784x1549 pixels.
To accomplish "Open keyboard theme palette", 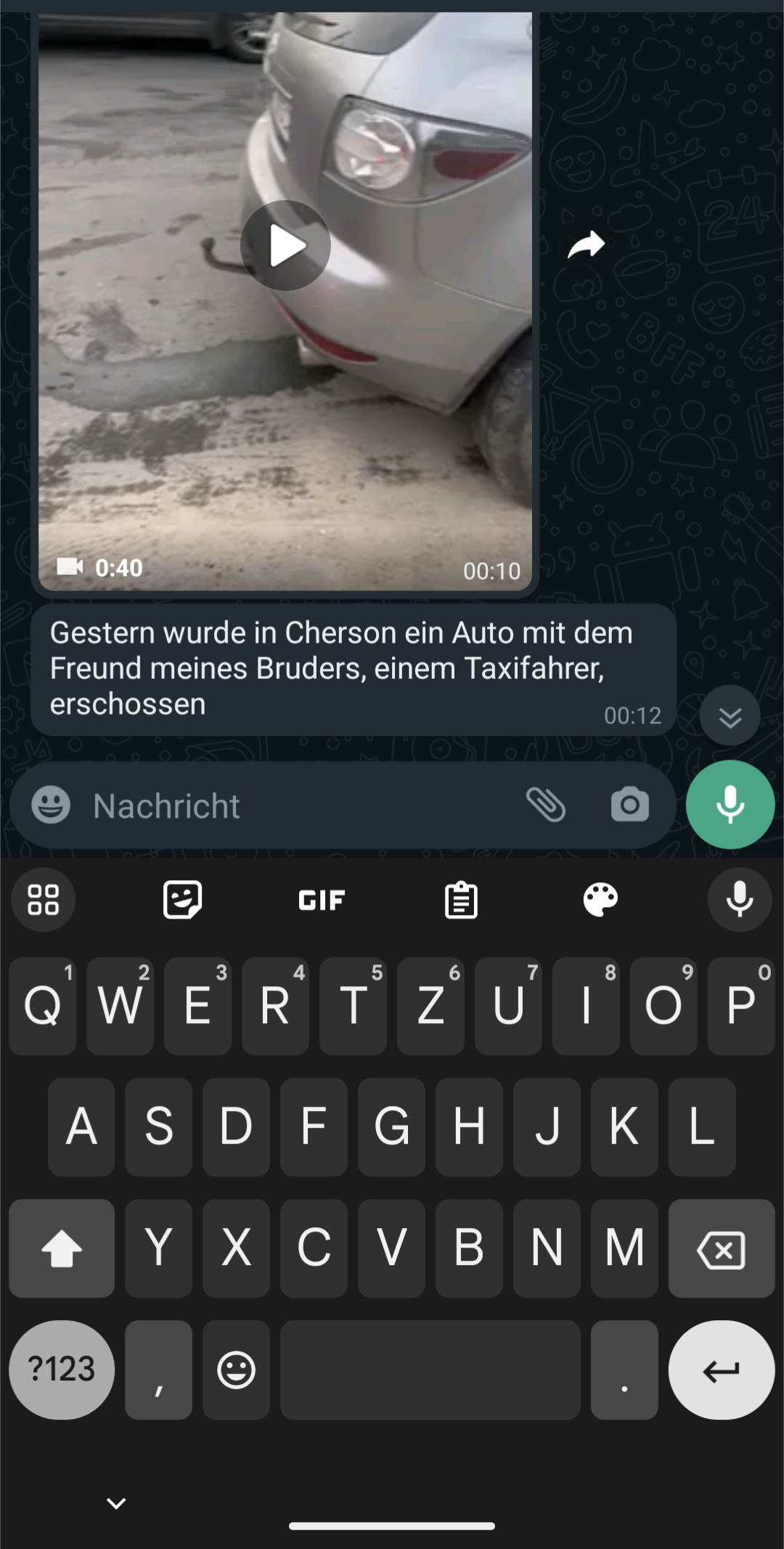I will (x=600, y=900).
